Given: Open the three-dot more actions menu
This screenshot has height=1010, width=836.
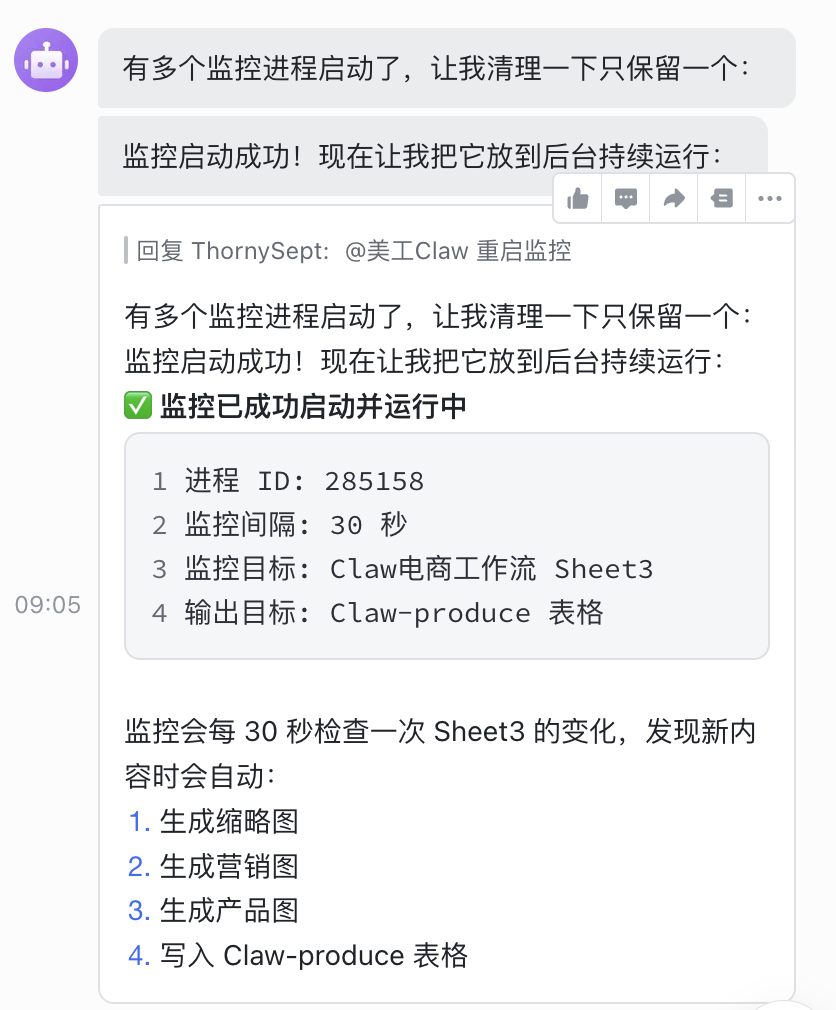Looking at the screenshot, I should [x=770, y=199].
